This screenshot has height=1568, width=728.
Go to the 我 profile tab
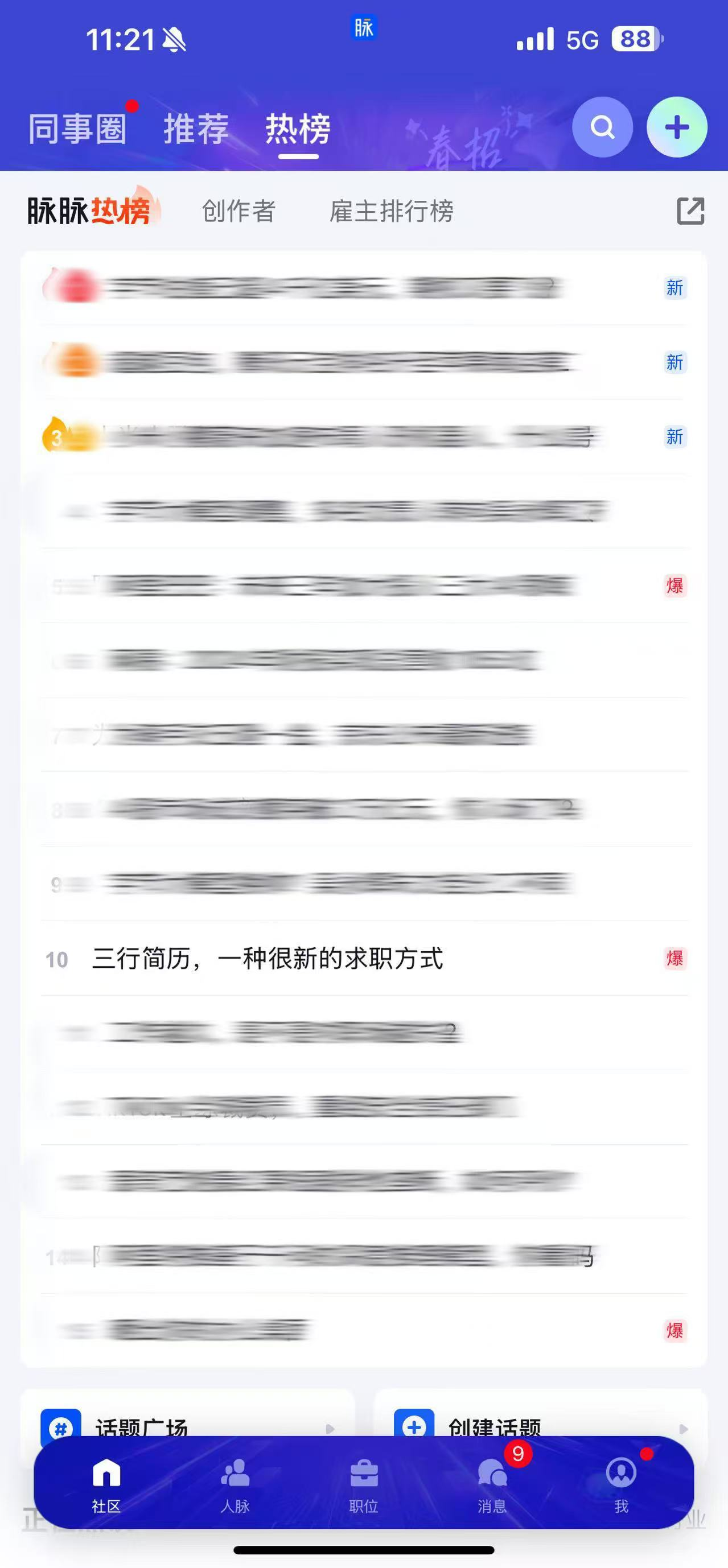pyautogui.click(x=621, y=1485)
